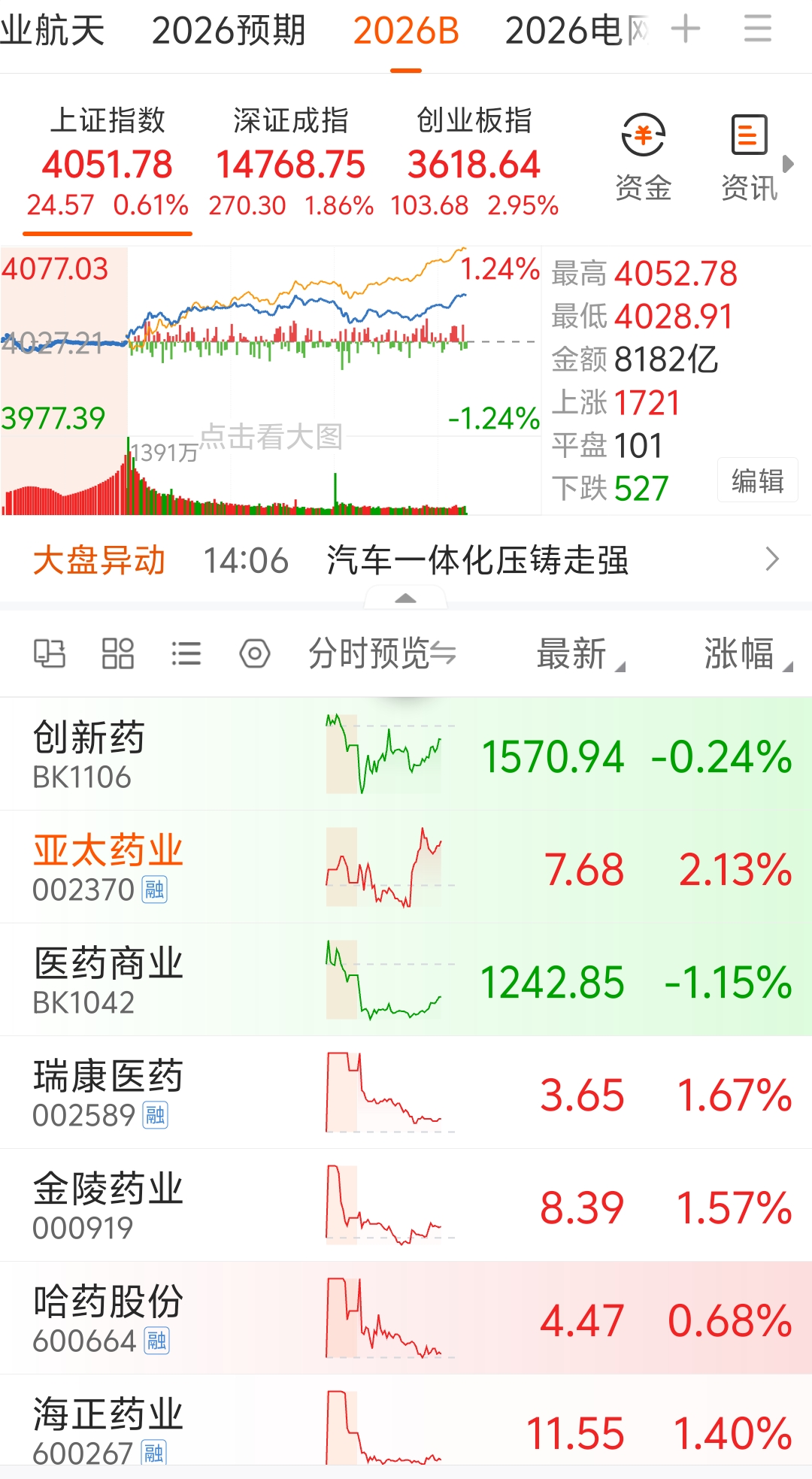The width and height of the screenshot is (812, 1479).
Task: Open the 大盘异动 market alert row
Action: coord(406,560)
